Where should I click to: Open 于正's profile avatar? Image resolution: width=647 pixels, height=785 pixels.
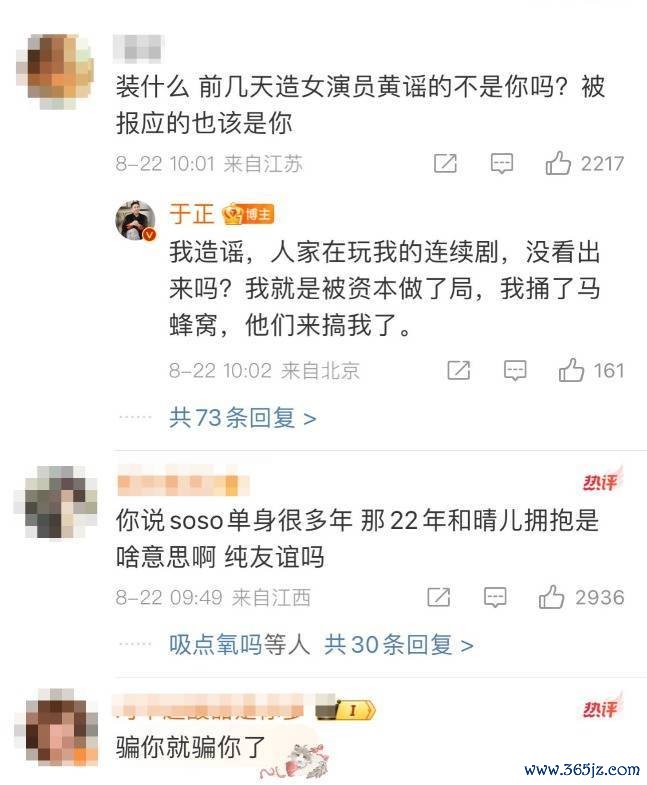point(136,222)
